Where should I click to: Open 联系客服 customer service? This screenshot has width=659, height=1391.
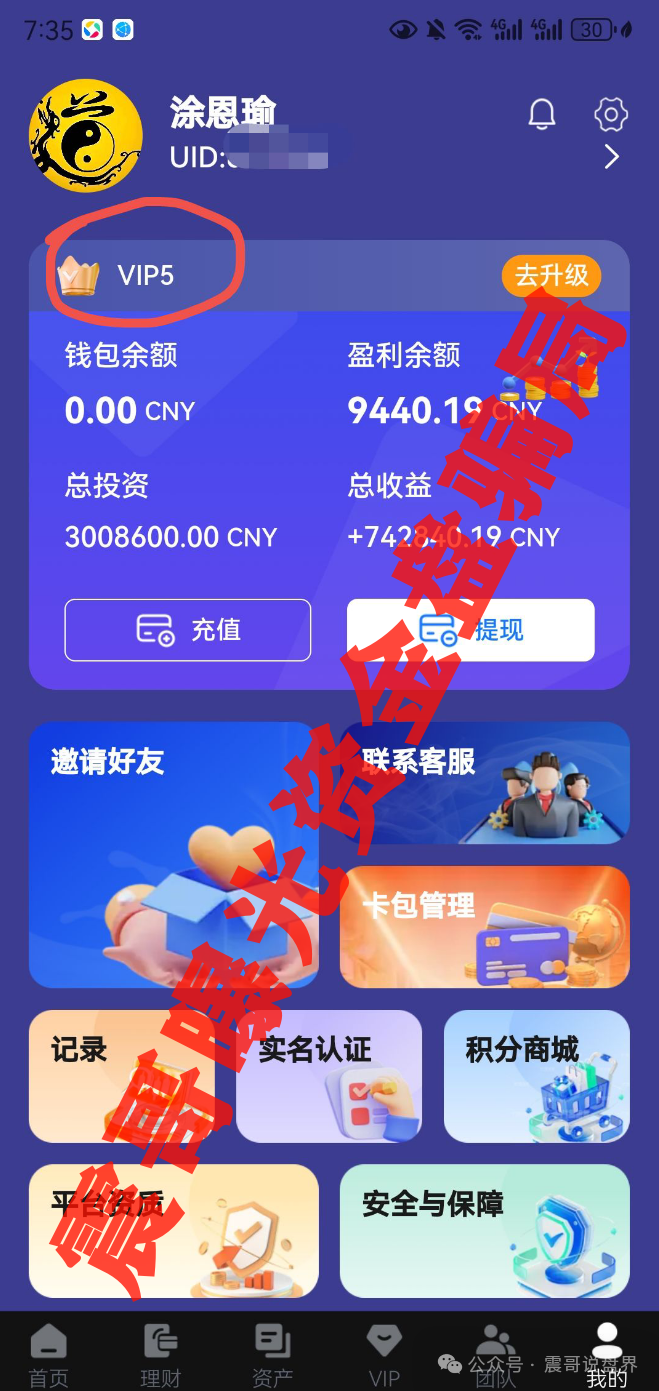(x=485, y=783)
